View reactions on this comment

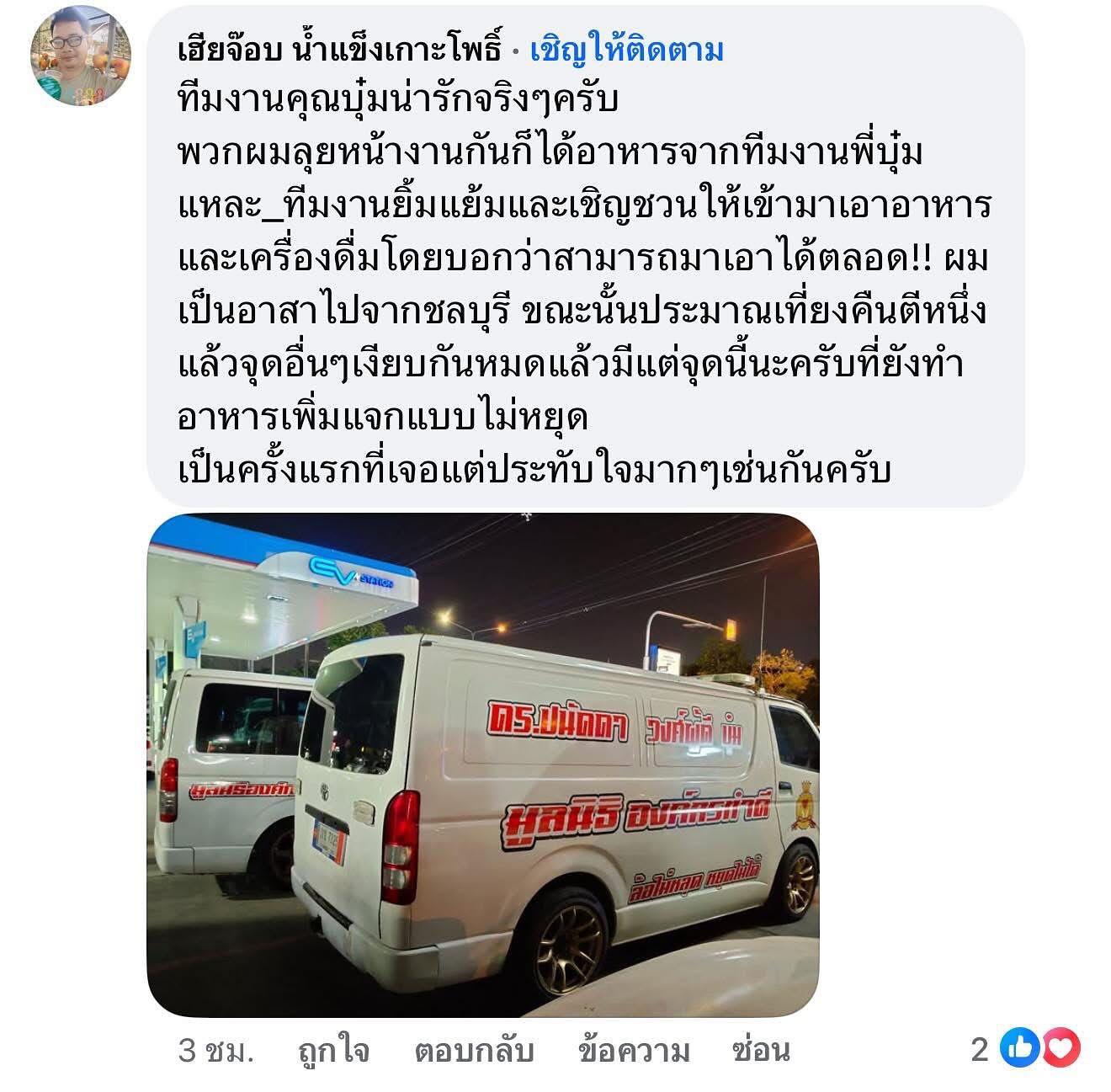coord(1038,1049)
